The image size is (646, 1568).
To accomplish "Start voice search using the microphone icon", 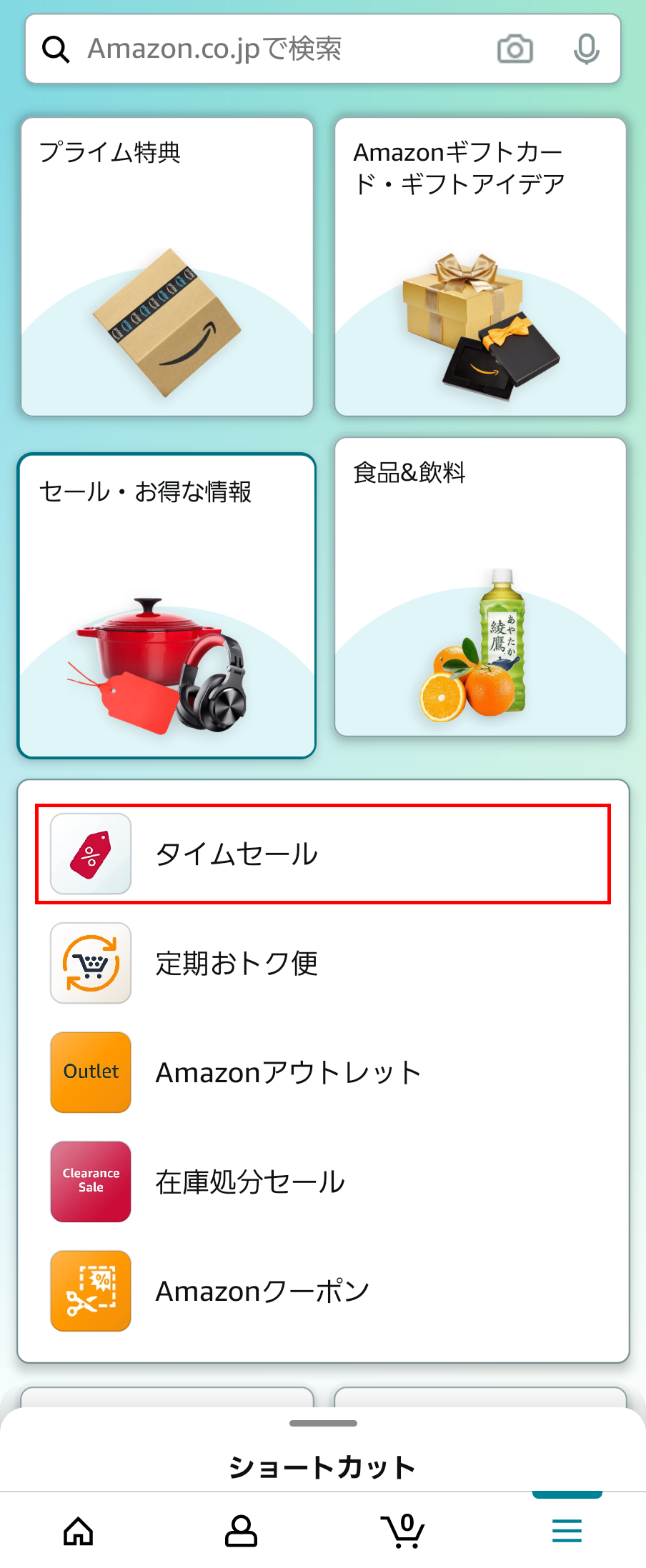I will pyautogui.click(x=586, y=49).
